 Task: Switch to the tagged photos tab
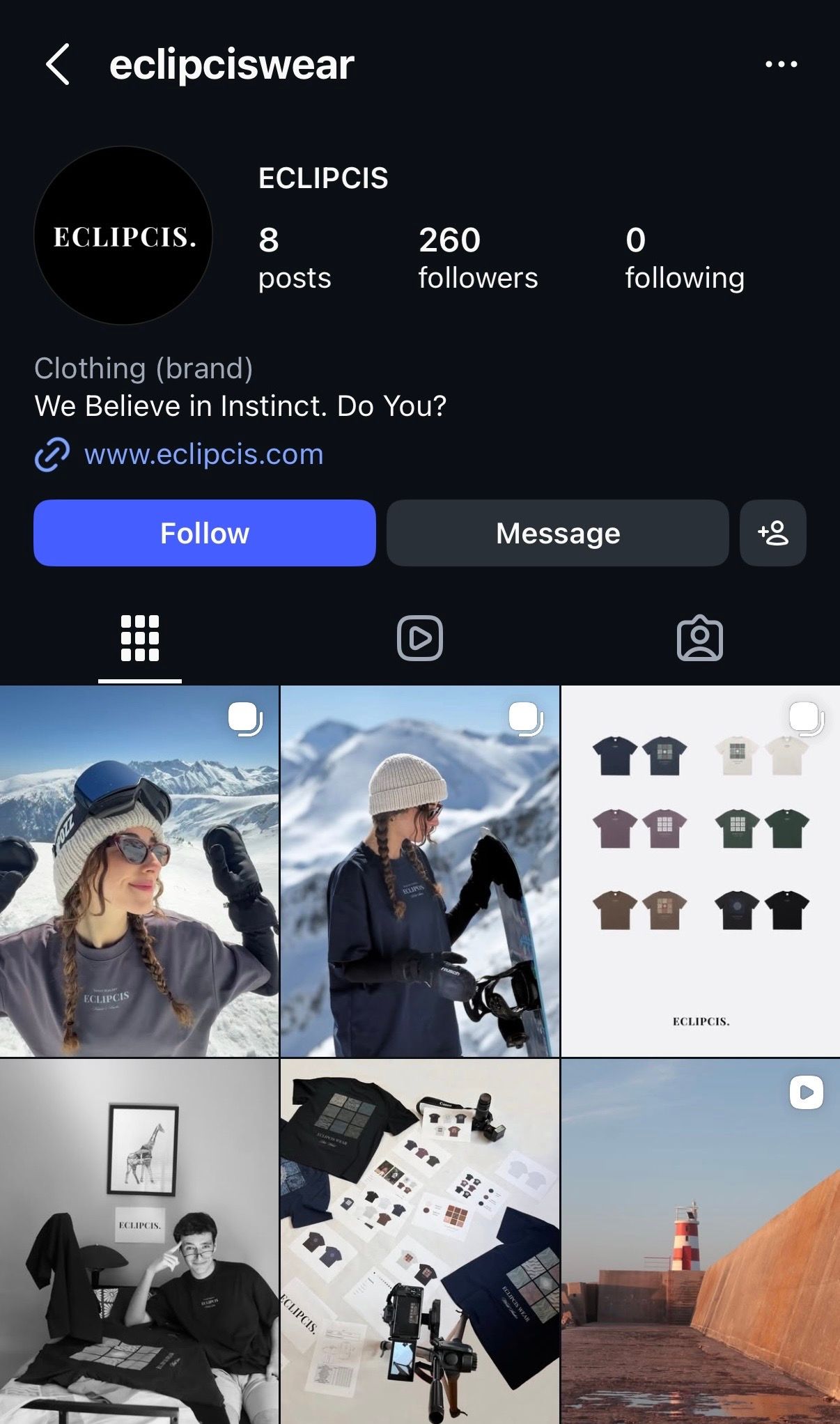tap(699, 637)
